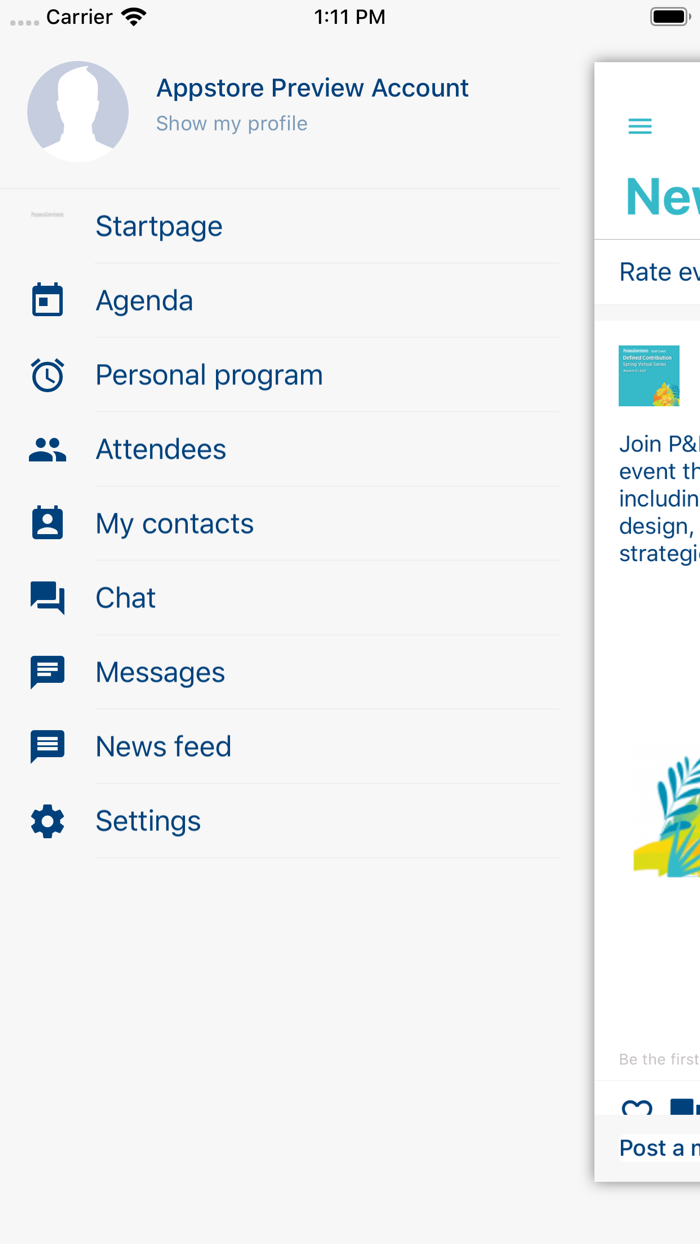
Task: Like the news post with the heart icon
Action: point(637,1108)
